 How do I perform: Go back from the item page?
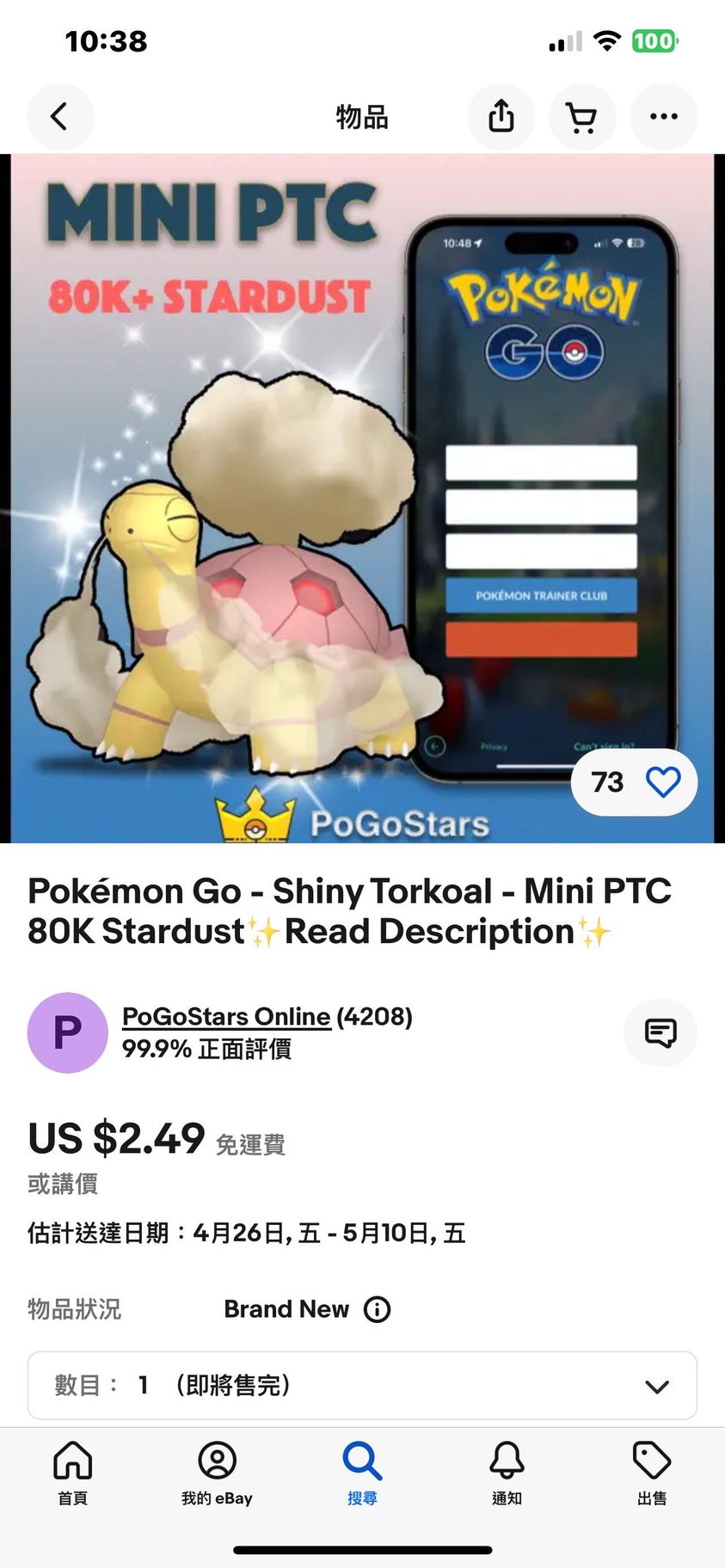pyautogui.click(x=59, y=116)
